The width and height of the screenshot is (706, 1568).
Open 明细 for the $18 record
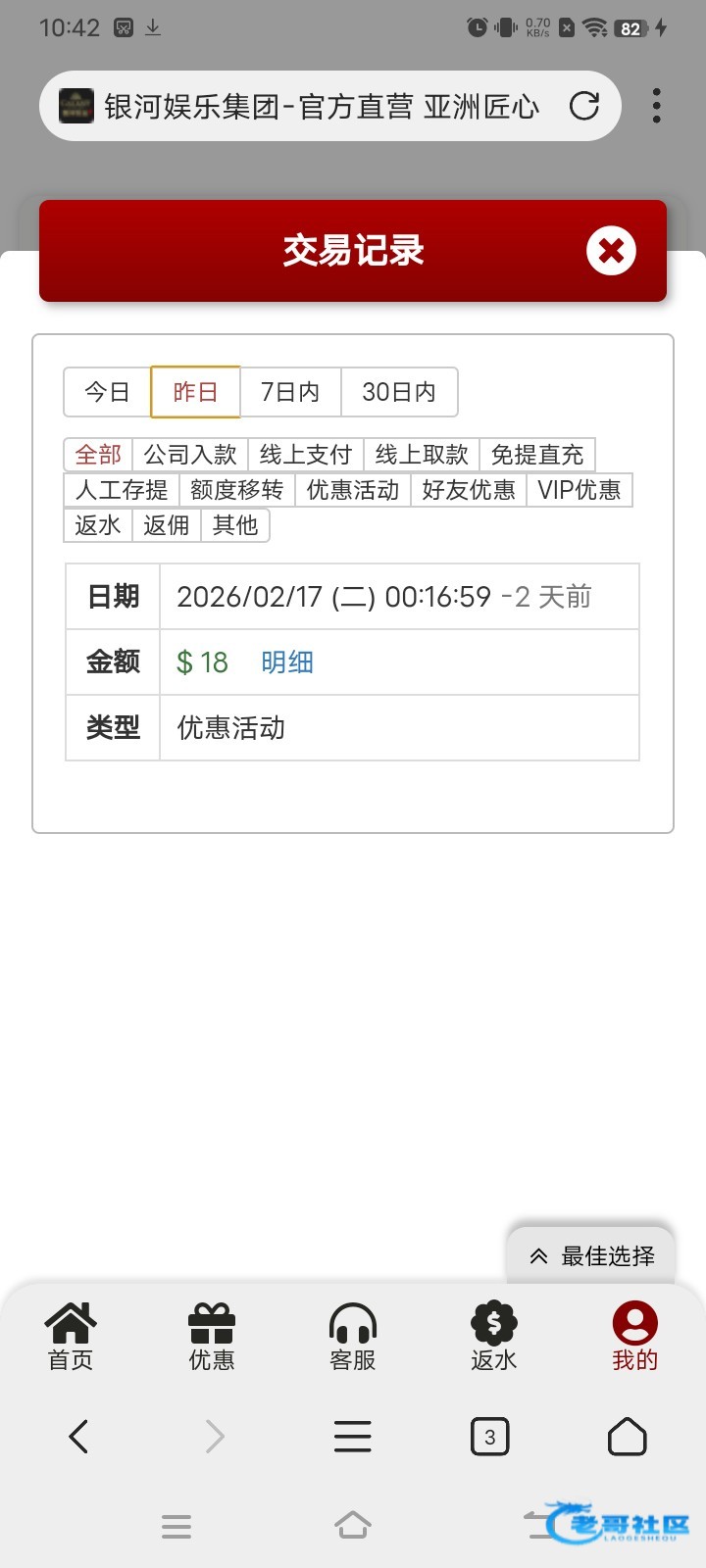[x=287, y=662]
